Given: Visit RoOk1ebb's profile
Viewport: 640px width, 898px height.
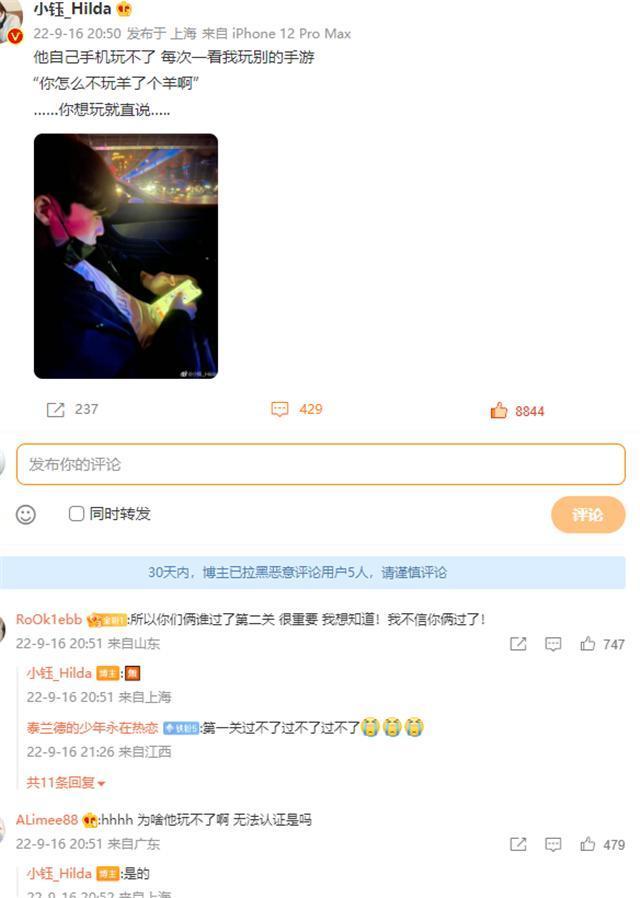Looking at the screenshot, I should coord(48,620).
